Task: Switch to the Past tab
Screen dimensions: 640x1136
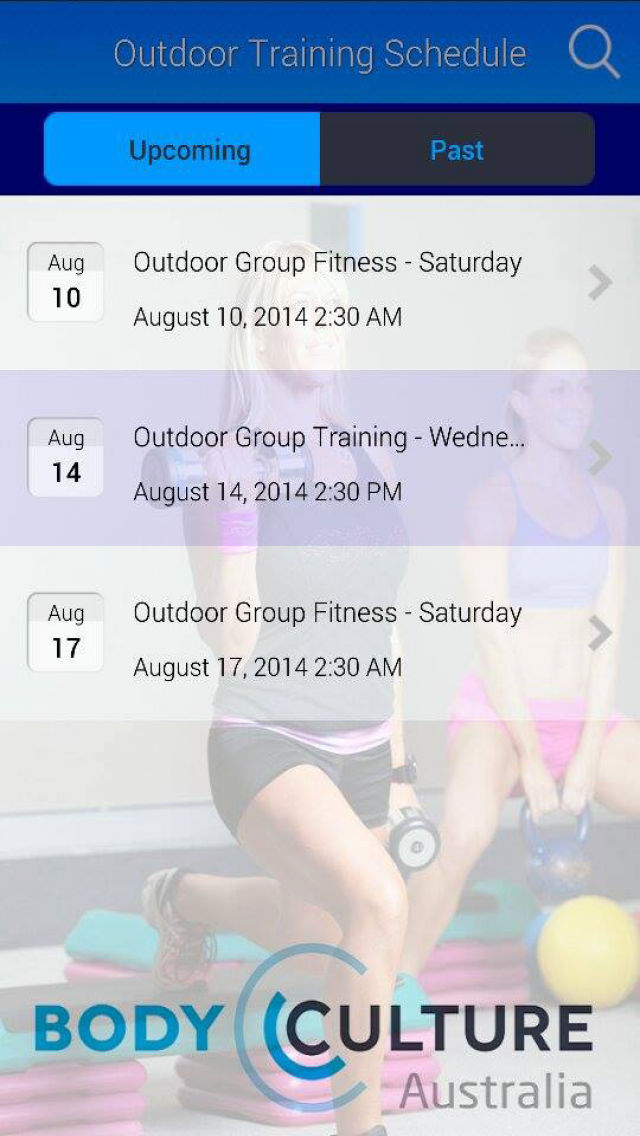Action: click(x=457, y=149)
